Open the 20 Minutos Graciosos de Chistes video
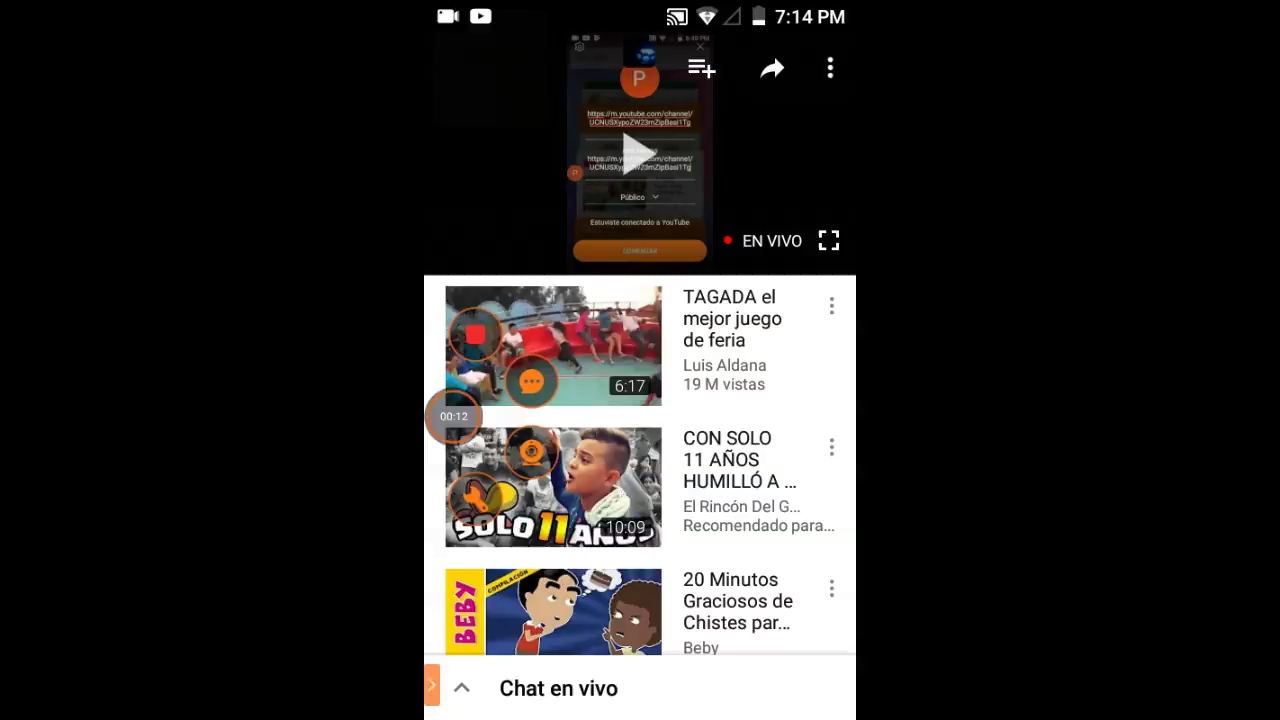The height and width of the screenshot is (720, 1280). (x=737, y=601)
